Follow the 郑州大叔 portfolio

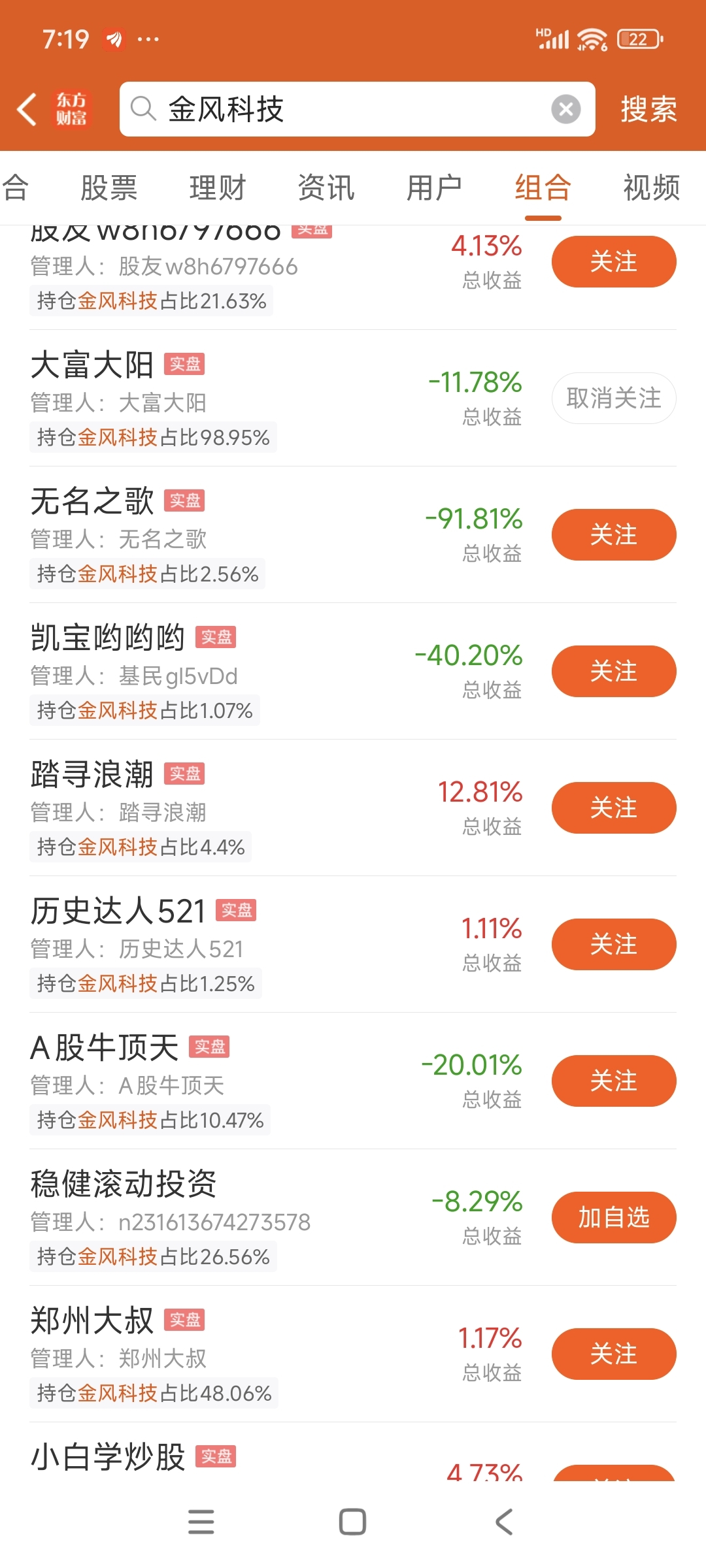(613, 1354)
